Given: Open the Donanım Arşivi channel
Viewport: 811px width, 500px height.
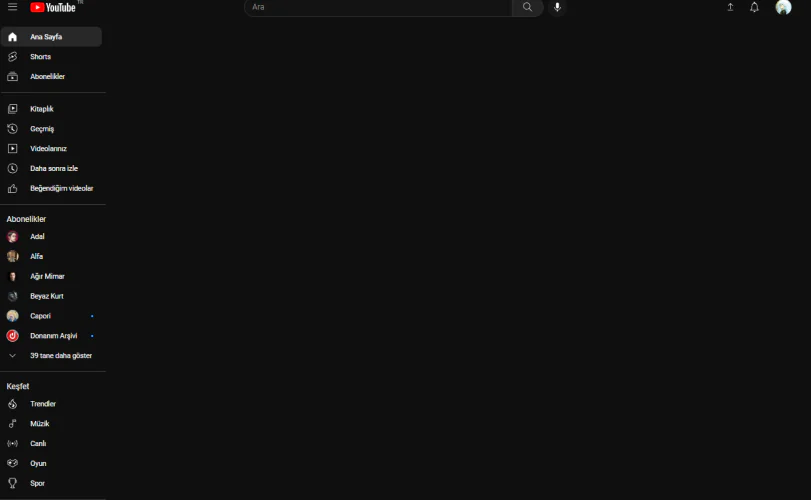Looking at the screenshot, I should tap(53, 336).
